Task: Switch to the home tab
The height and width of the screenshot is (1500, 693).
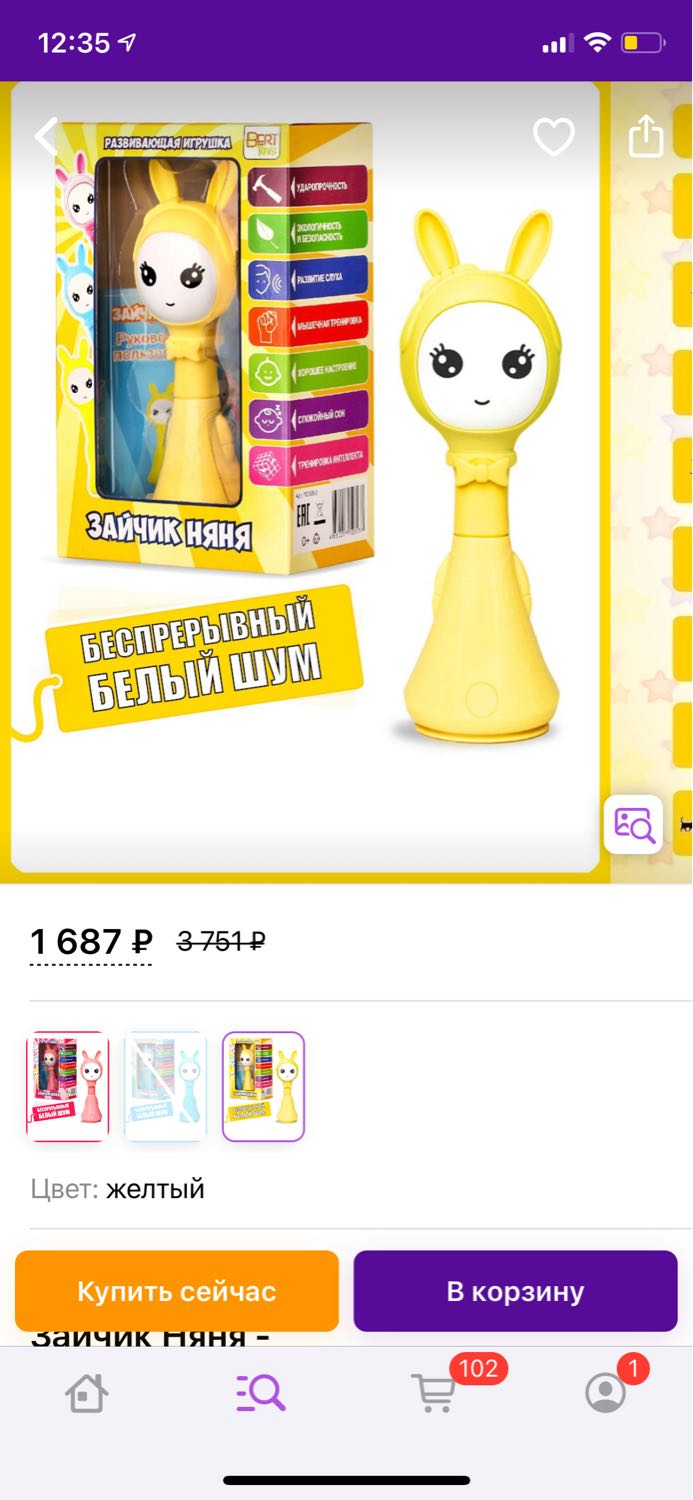Action: (87, 1393)
